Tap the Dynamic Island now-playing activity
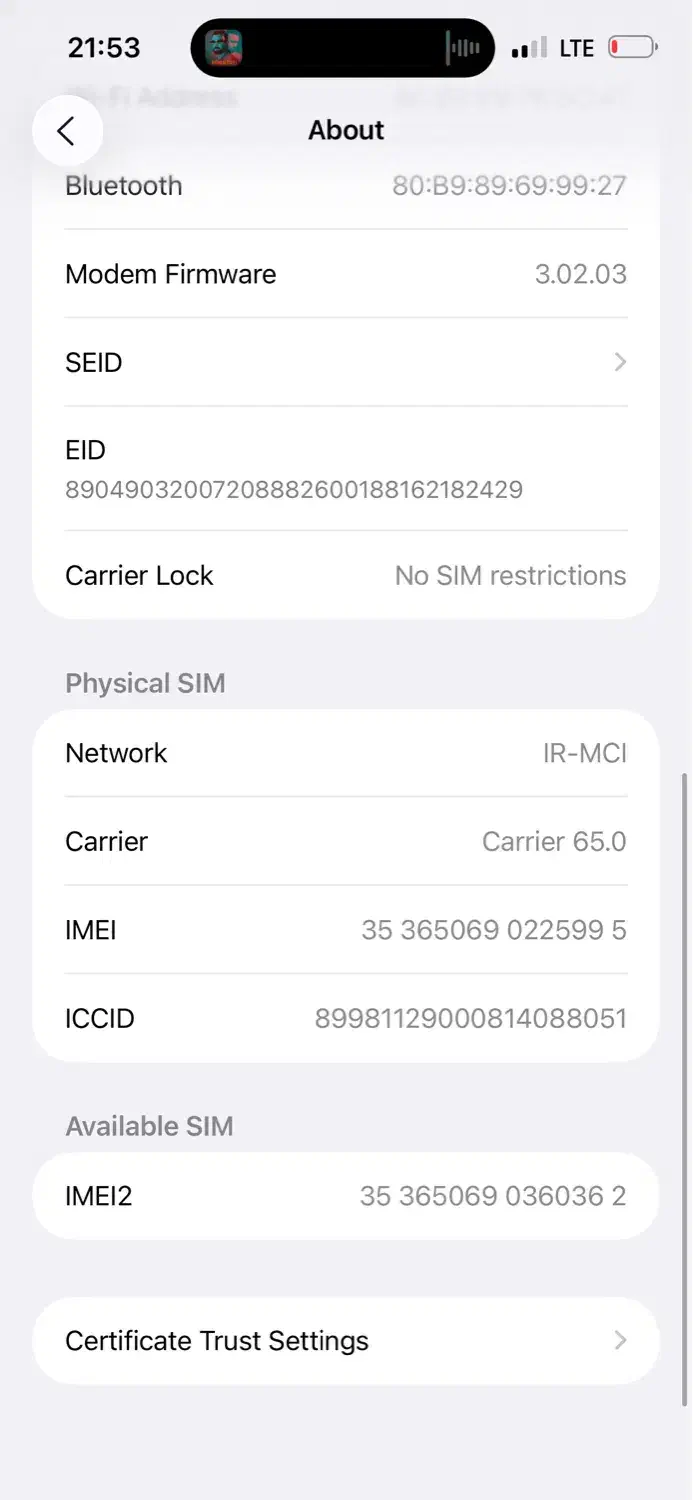This screenshot has width=693, height=1500. click(x=343, y=48)
